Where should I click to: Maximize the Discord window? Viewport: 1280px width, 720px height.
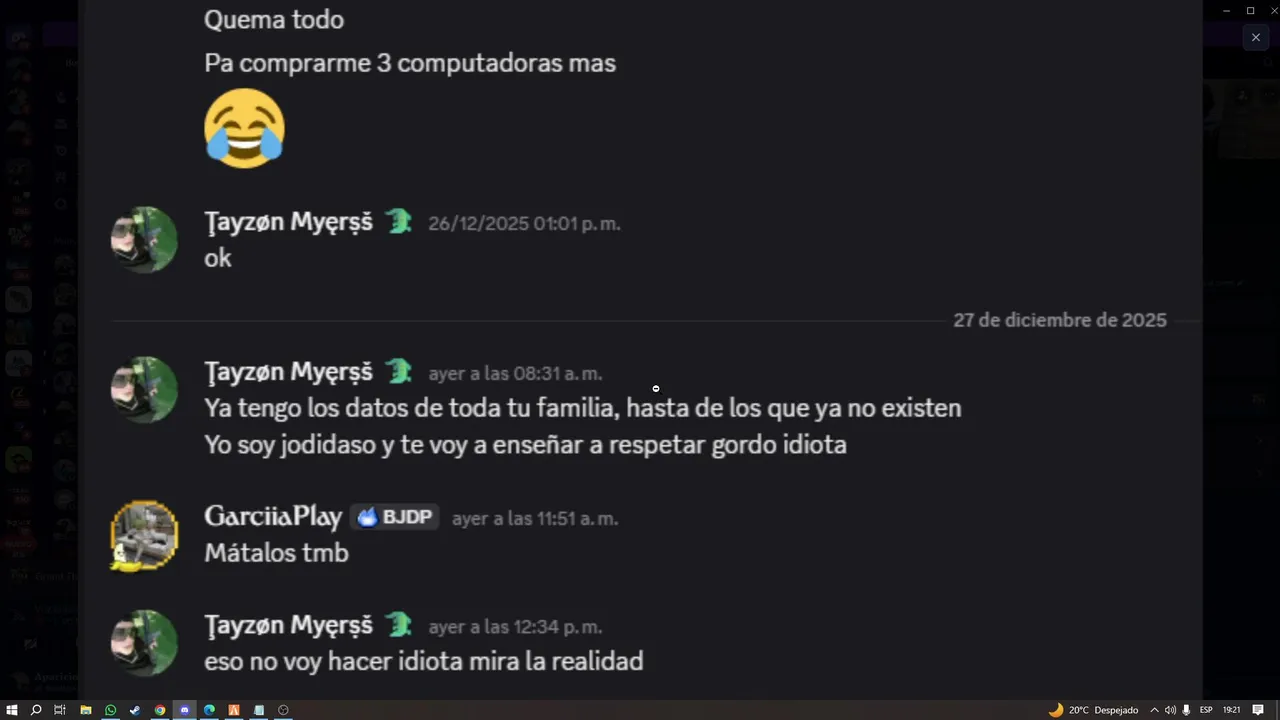coord(1250,10)
